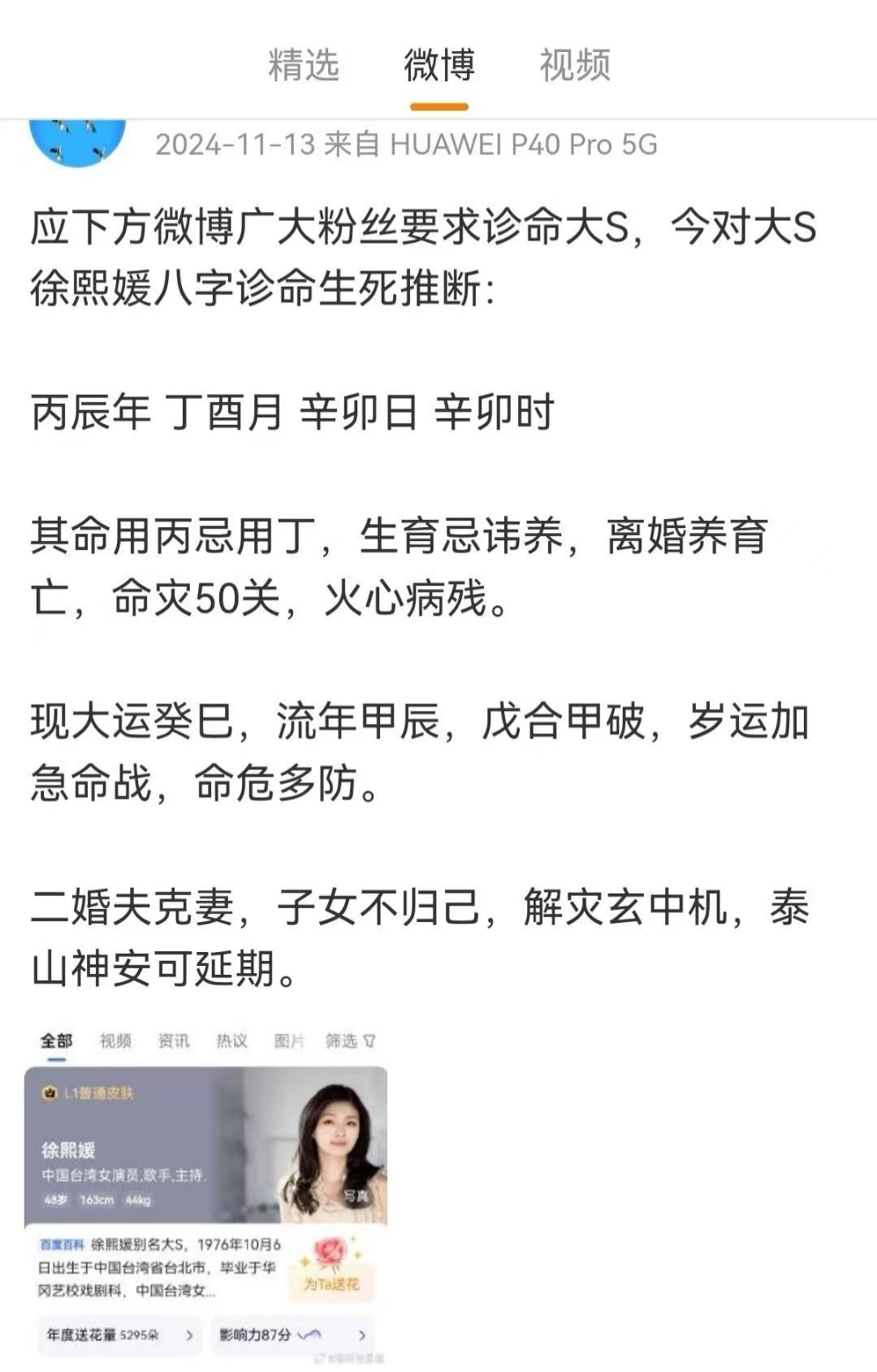Open the poster's profile avatar
The height and width of the screenshot is (1372, 877).
tap(78, 141)
